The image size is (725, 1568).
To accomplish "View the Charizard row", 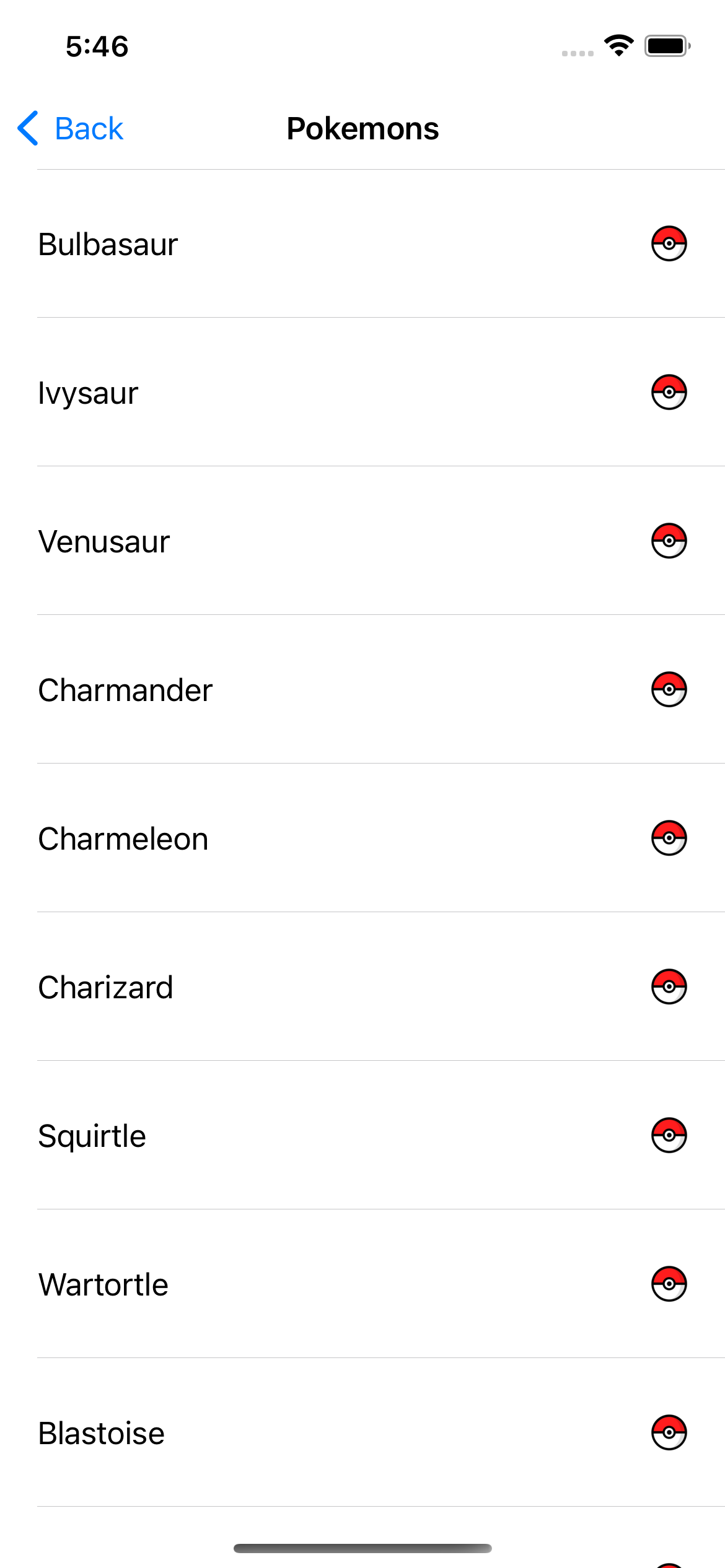I will (x=106, y=987).
